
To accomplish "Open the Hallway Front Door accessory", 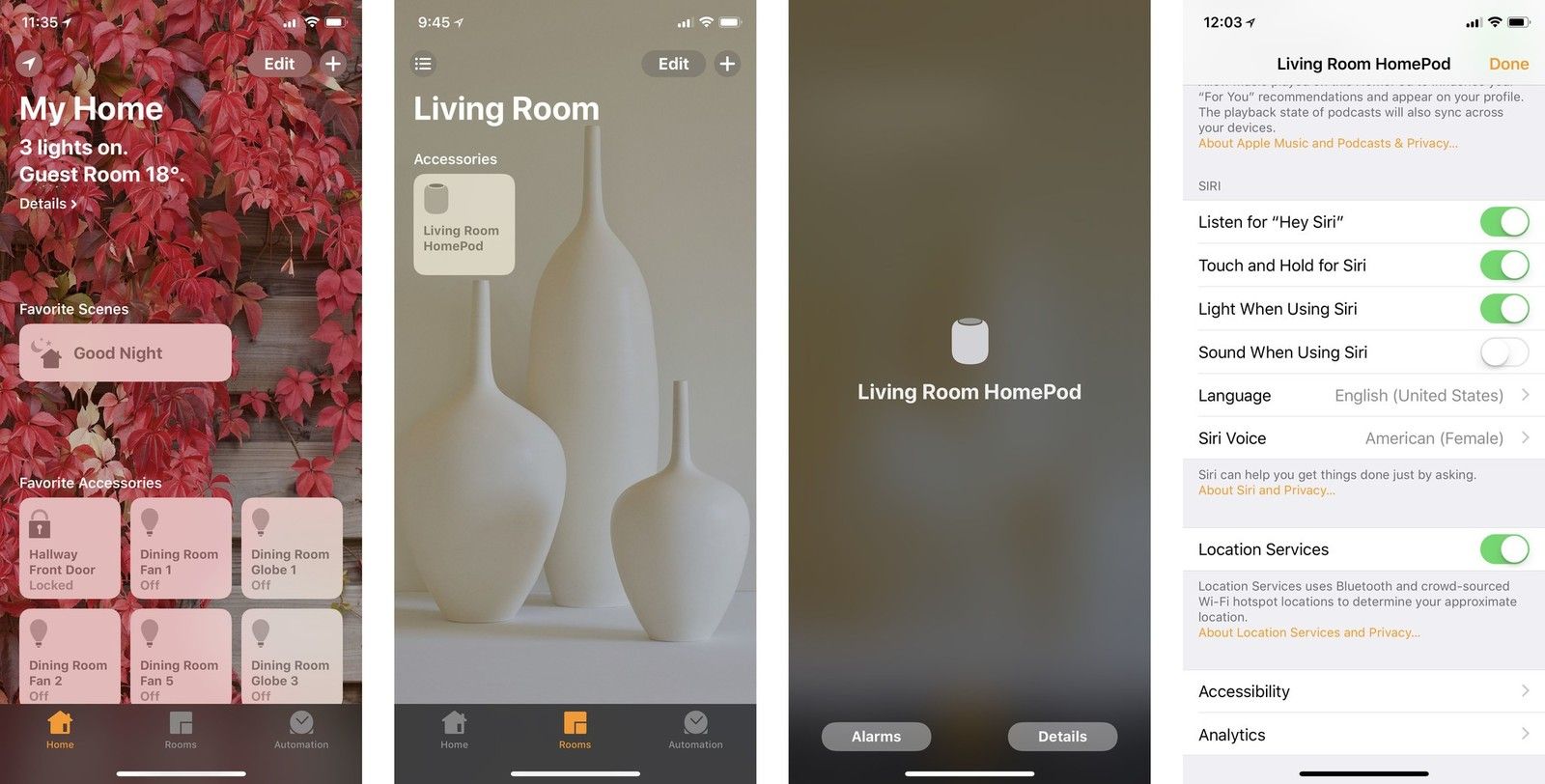I will coord(70,547).
